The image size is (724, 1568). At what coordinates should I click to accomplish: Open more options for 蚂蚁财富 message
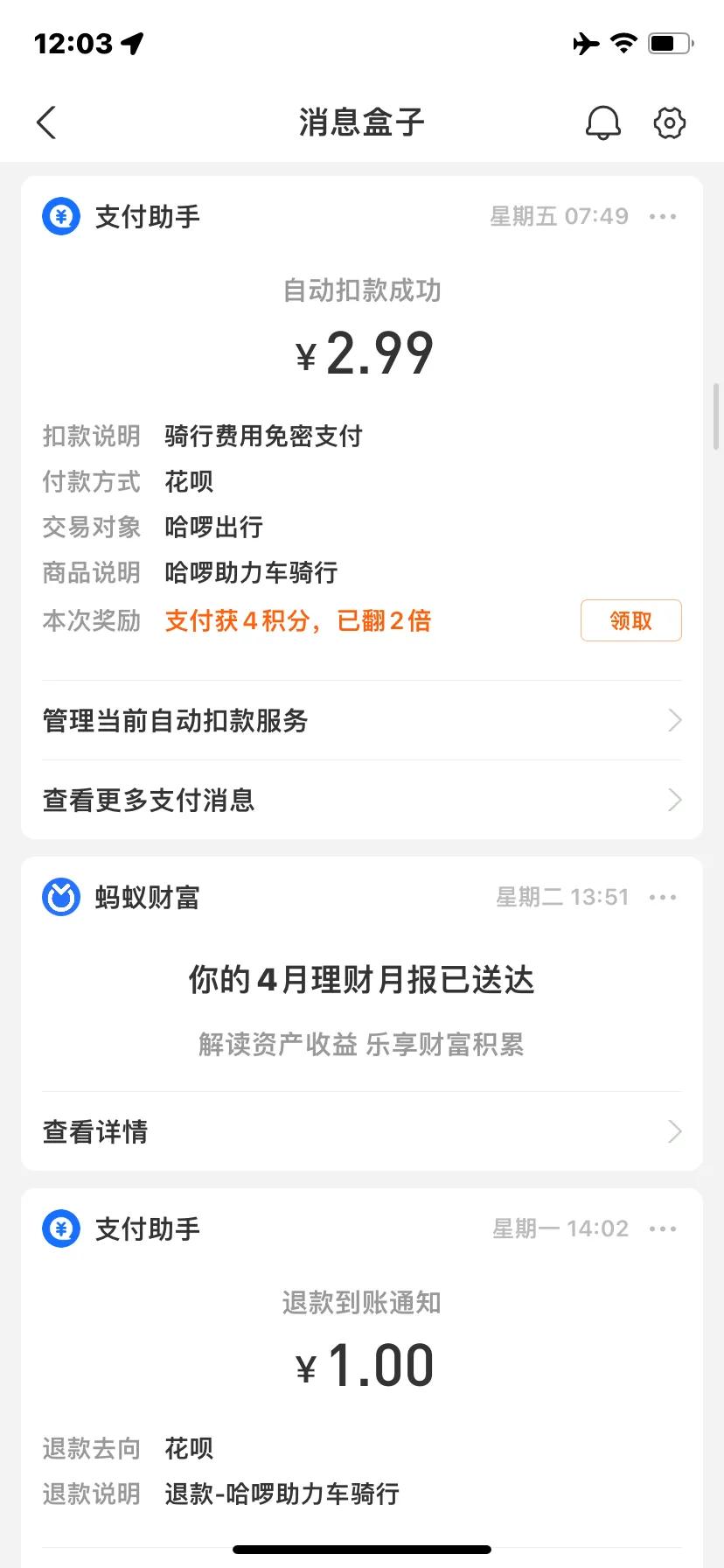click(663, 897)
